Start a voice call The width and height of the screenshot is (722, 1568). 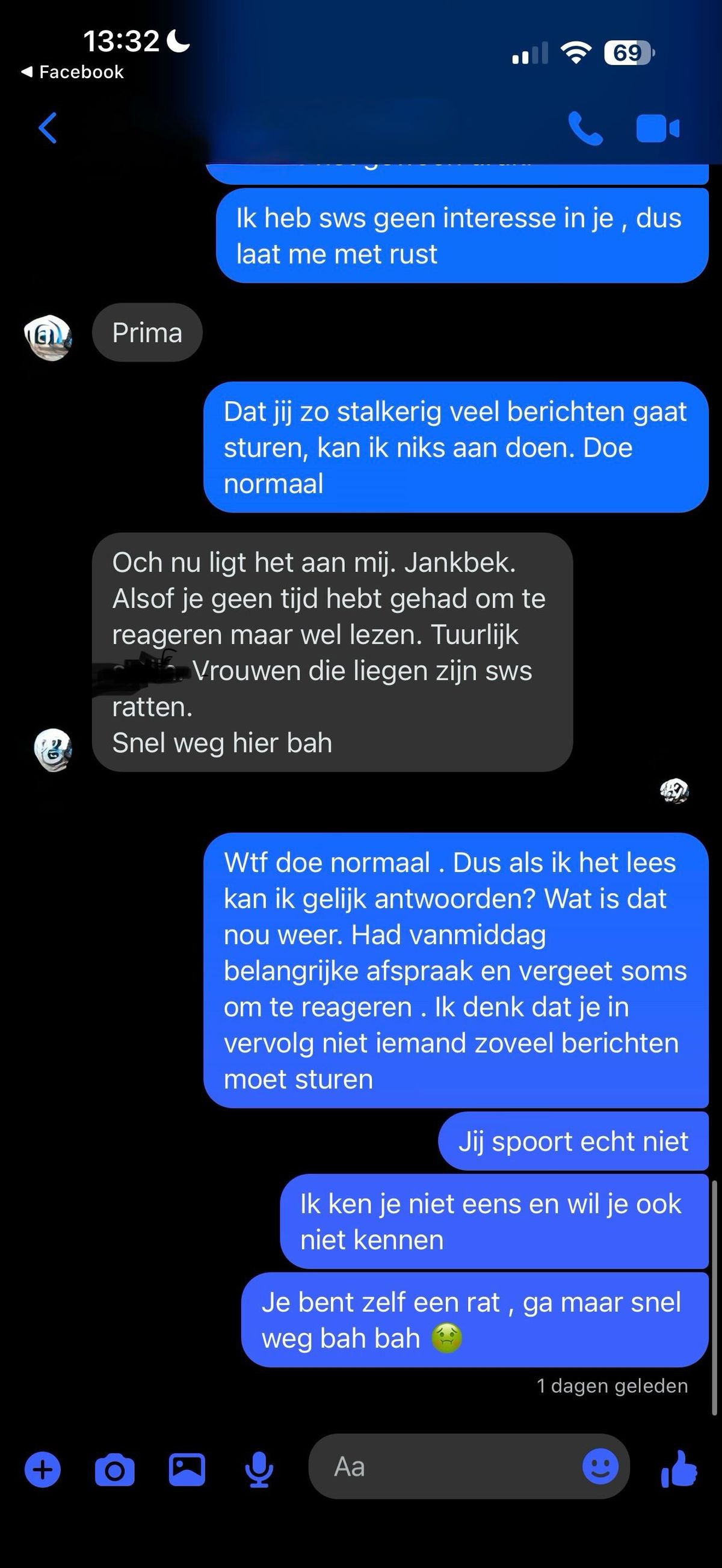[x=585, y=128]
